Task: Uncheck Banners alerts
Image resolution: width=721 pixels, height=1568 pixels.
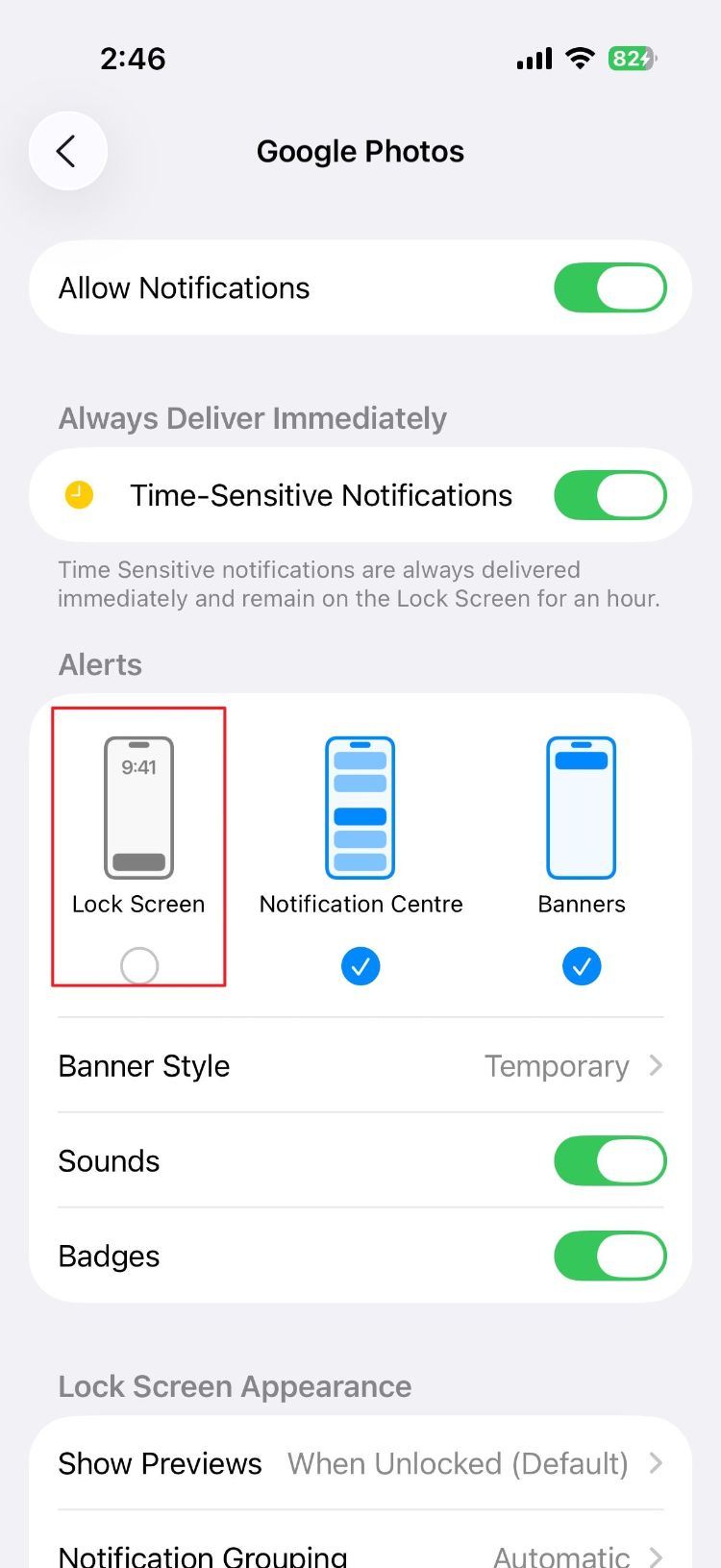Action: (x=582, y=965)
